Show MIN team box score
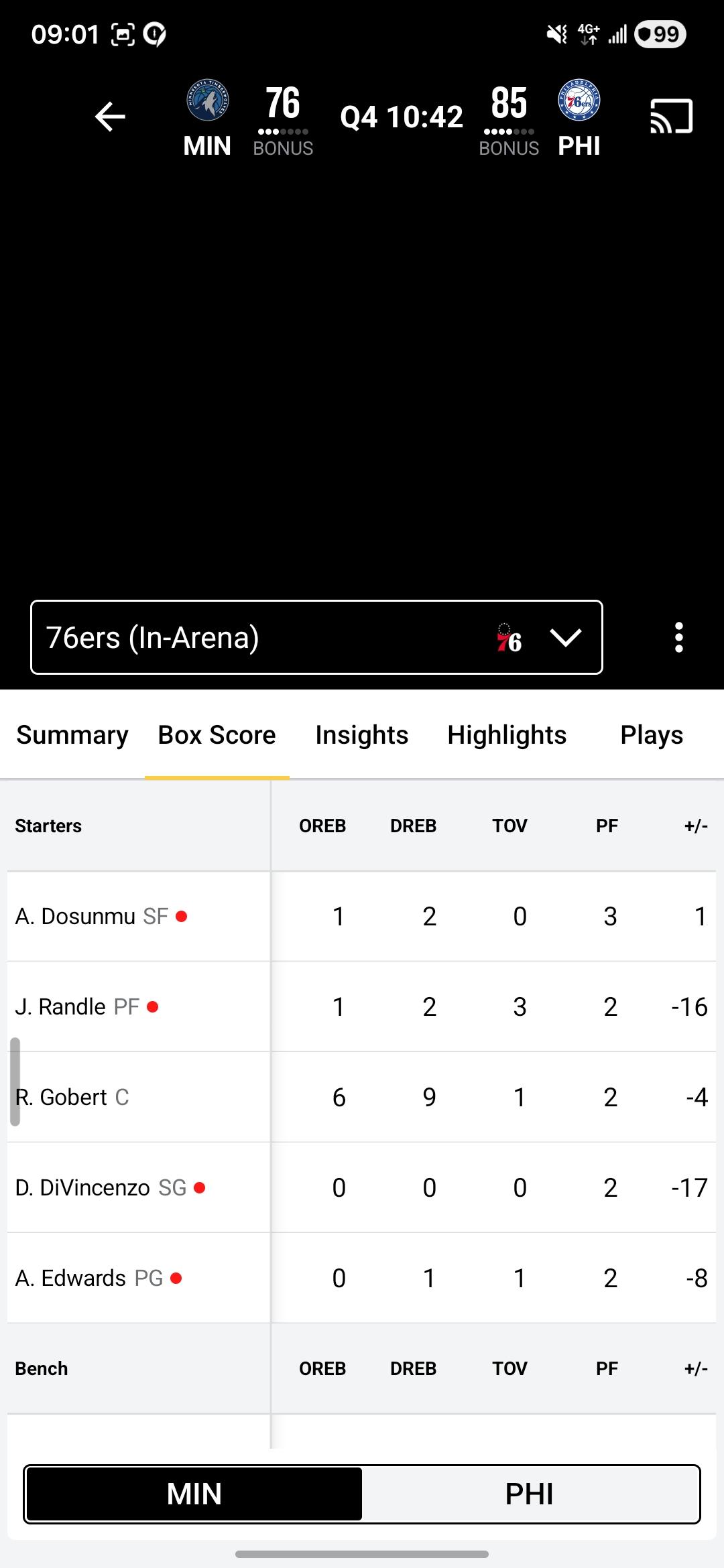 (x=194, y=1494)
